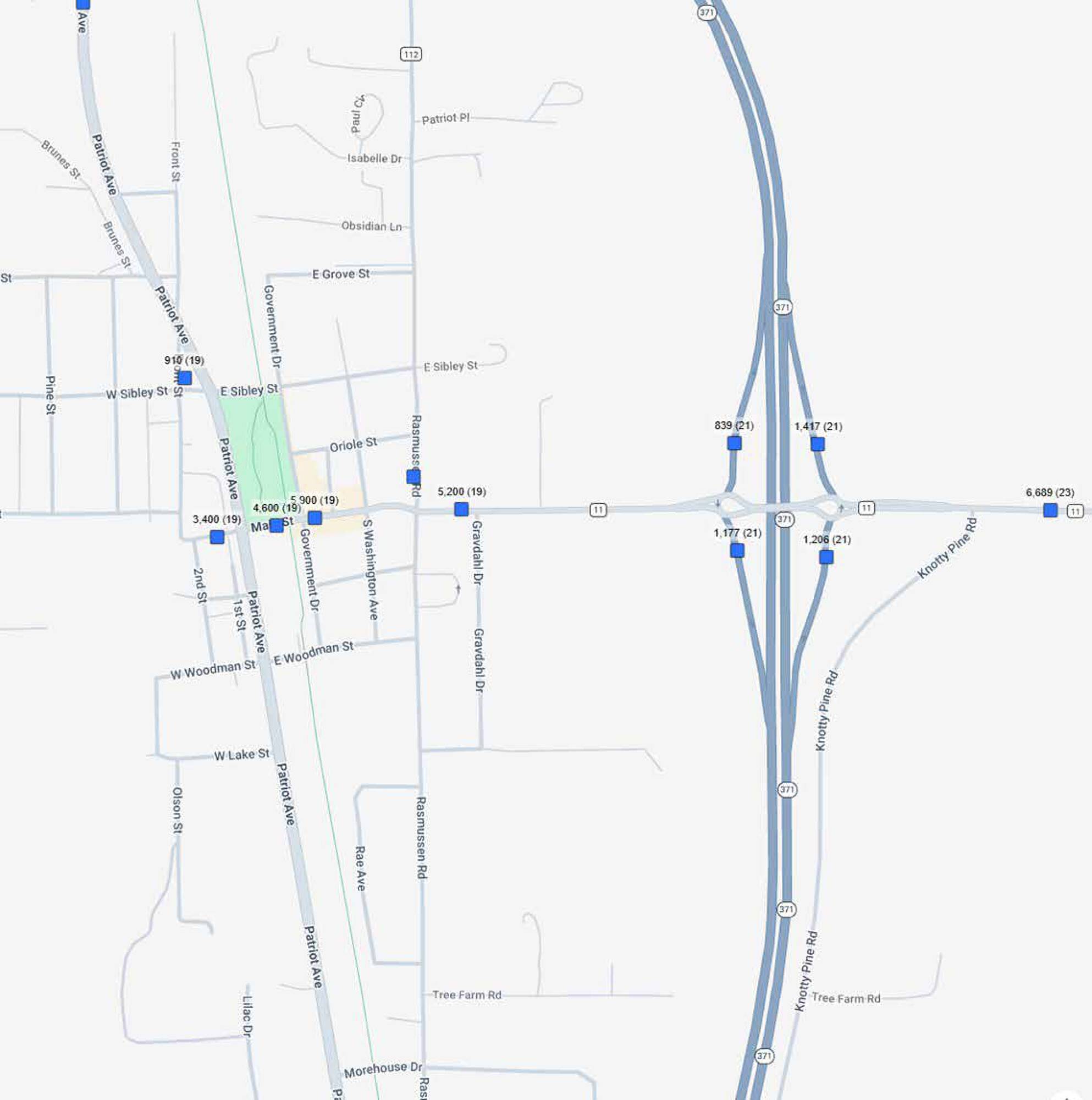Select the 5,900 (19) traffic marker
The image size is (1092, 1100).
315,518
